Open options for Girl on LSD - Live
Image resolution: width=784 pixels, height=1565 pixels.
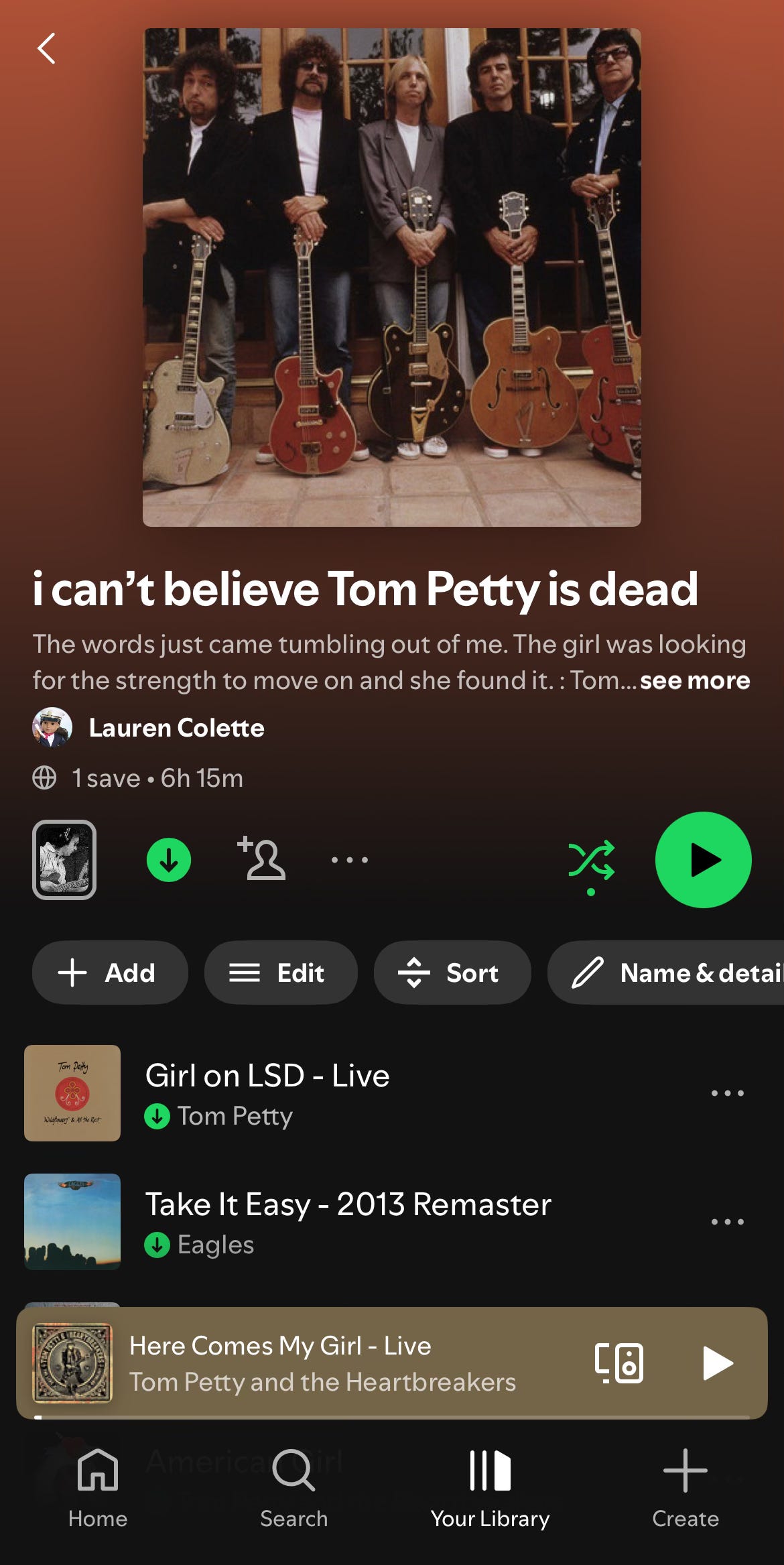coord(728,1093)
